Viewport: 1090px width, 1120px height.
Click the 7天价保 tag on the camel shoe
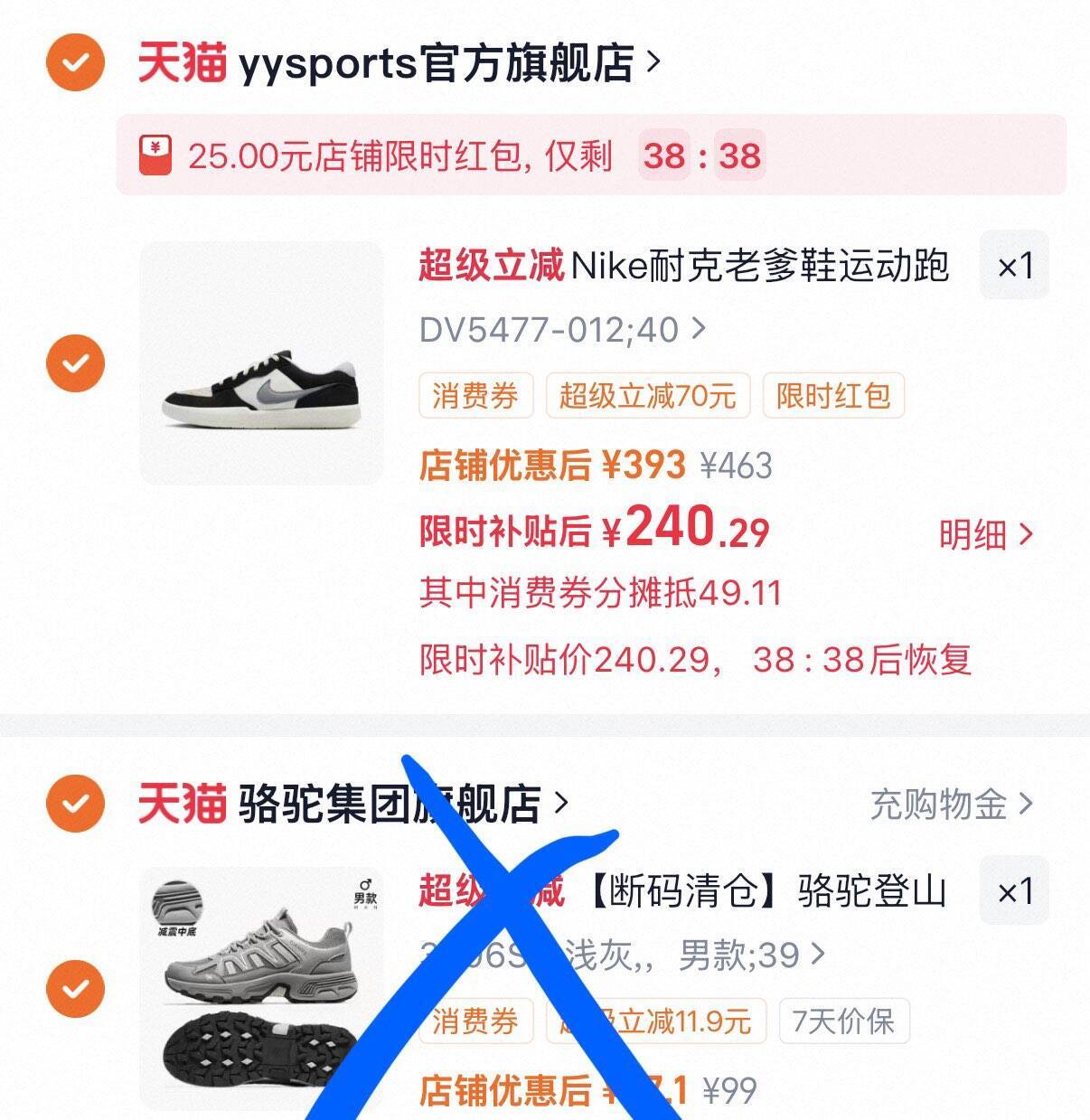point(842,1021)
